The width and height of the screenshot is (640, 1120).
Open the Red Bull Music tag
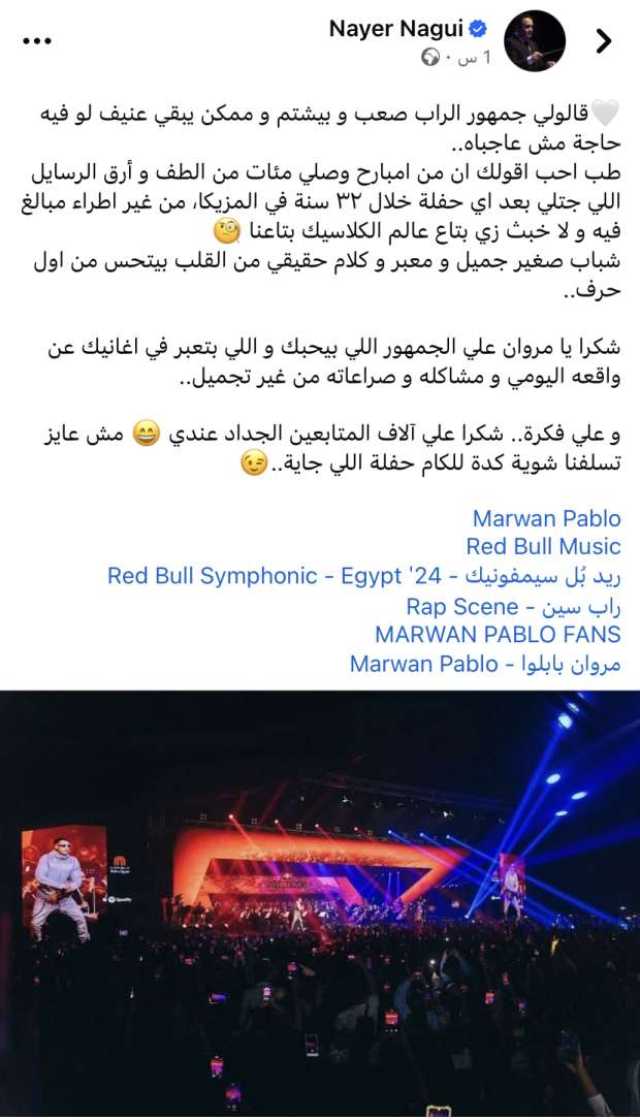pyautogui.click(x=543, y=547)
